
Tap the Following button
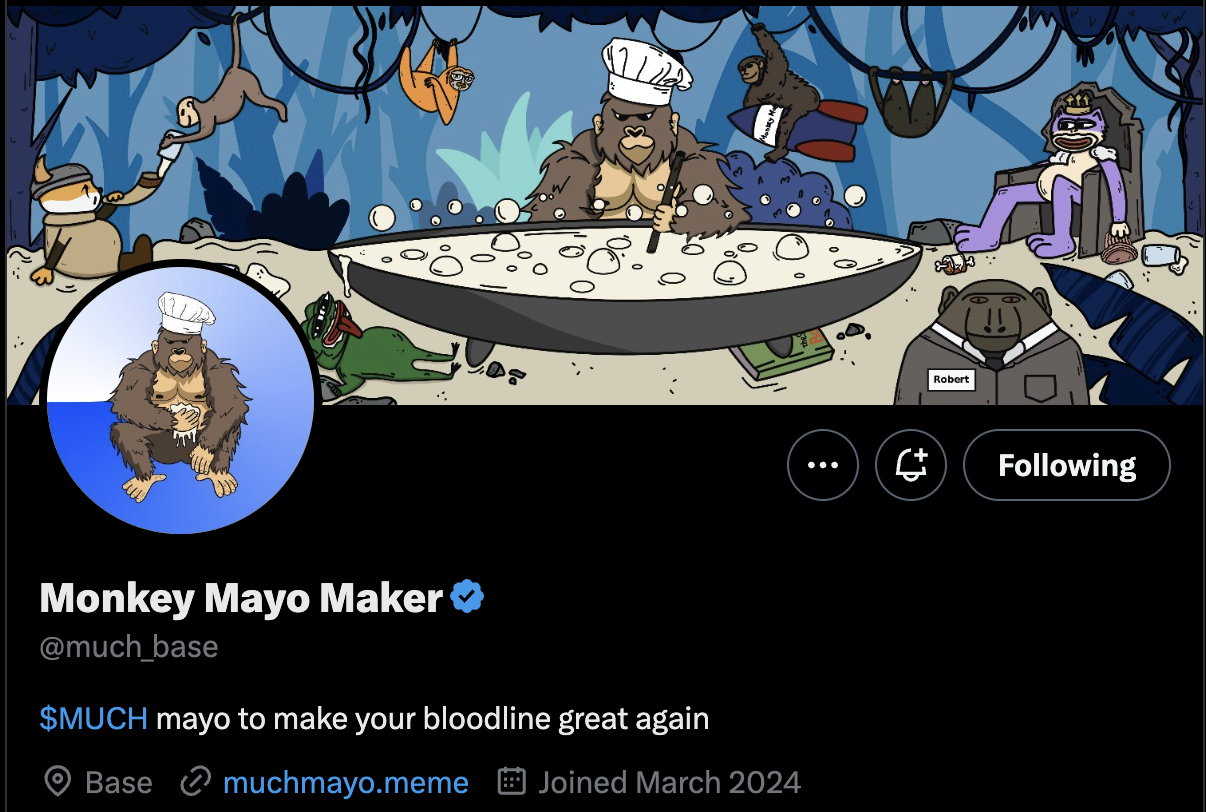pos(1066,465)
